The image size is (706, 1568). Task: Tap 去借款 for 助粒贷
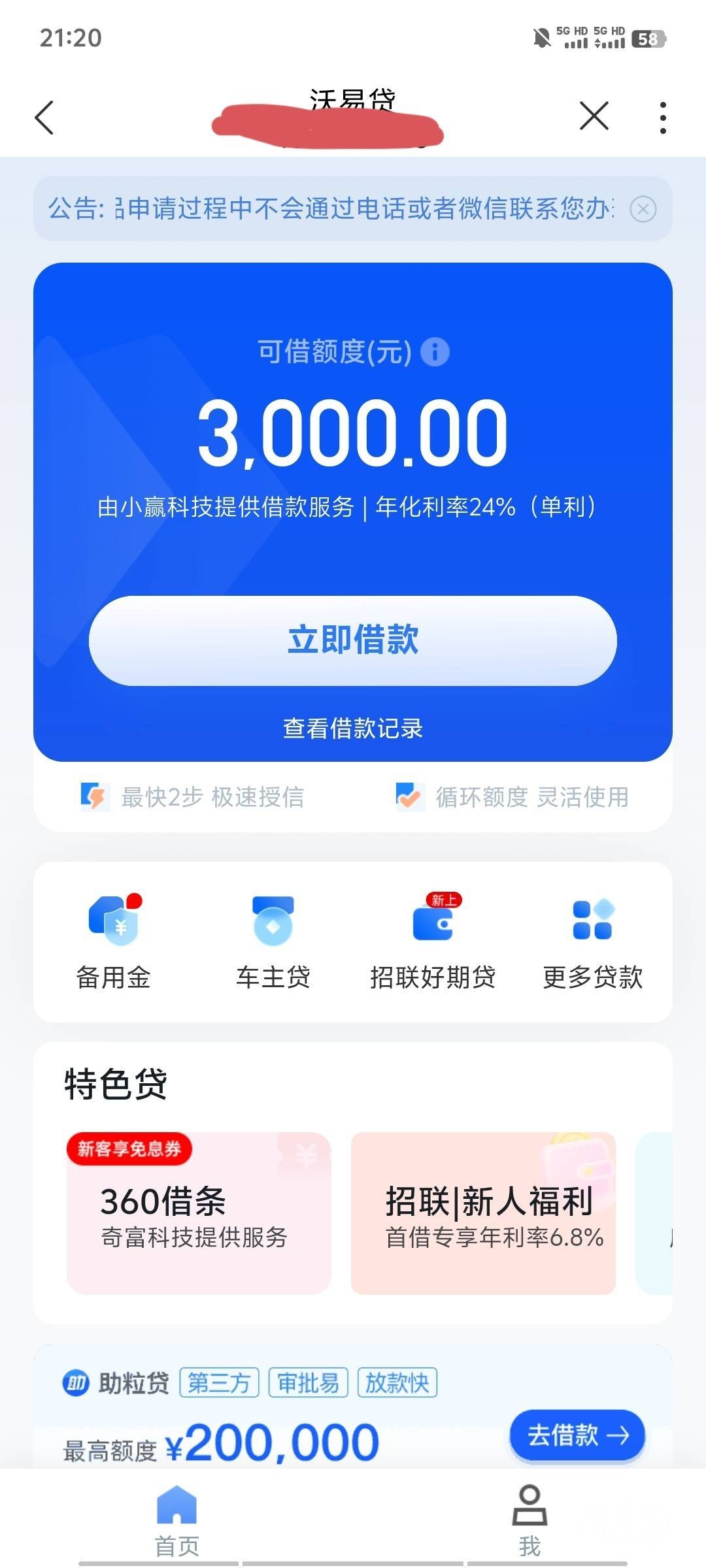577,1435
